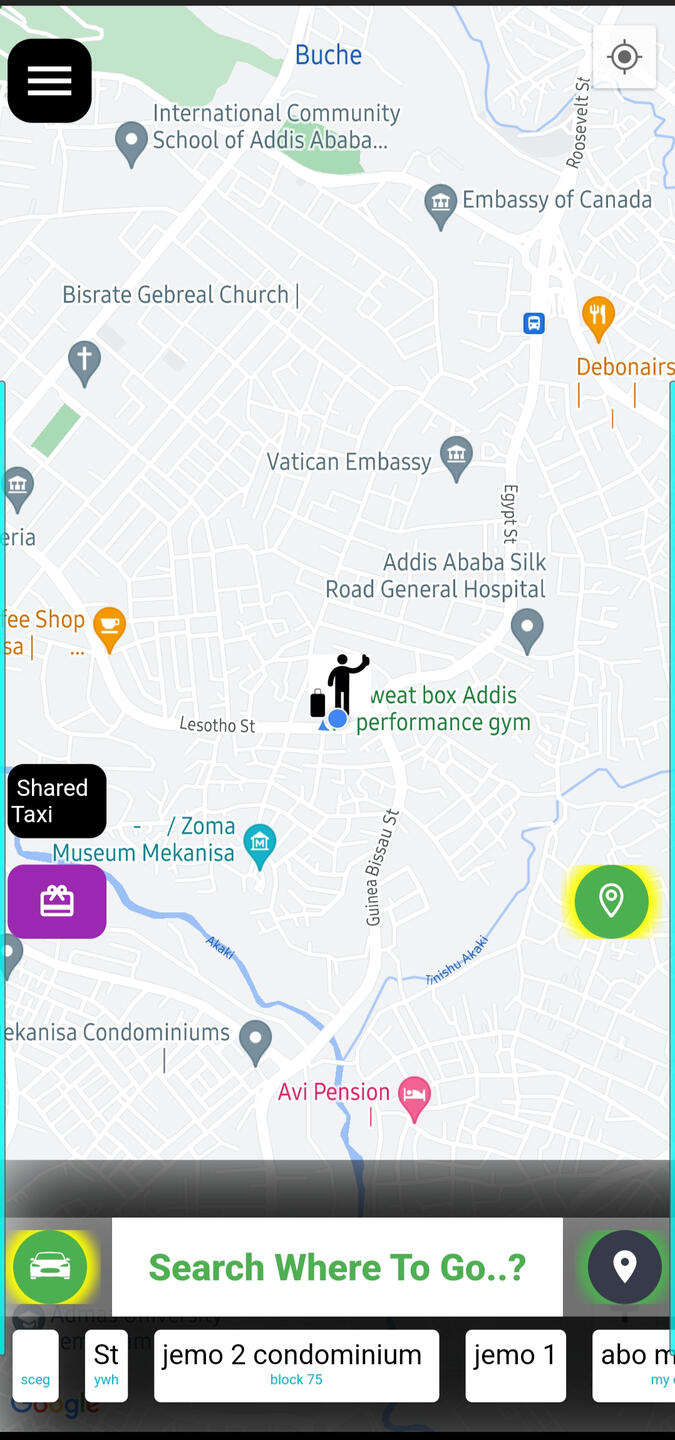
Task: Select the Shared Taxi option
Action: [x=57, y=801]
